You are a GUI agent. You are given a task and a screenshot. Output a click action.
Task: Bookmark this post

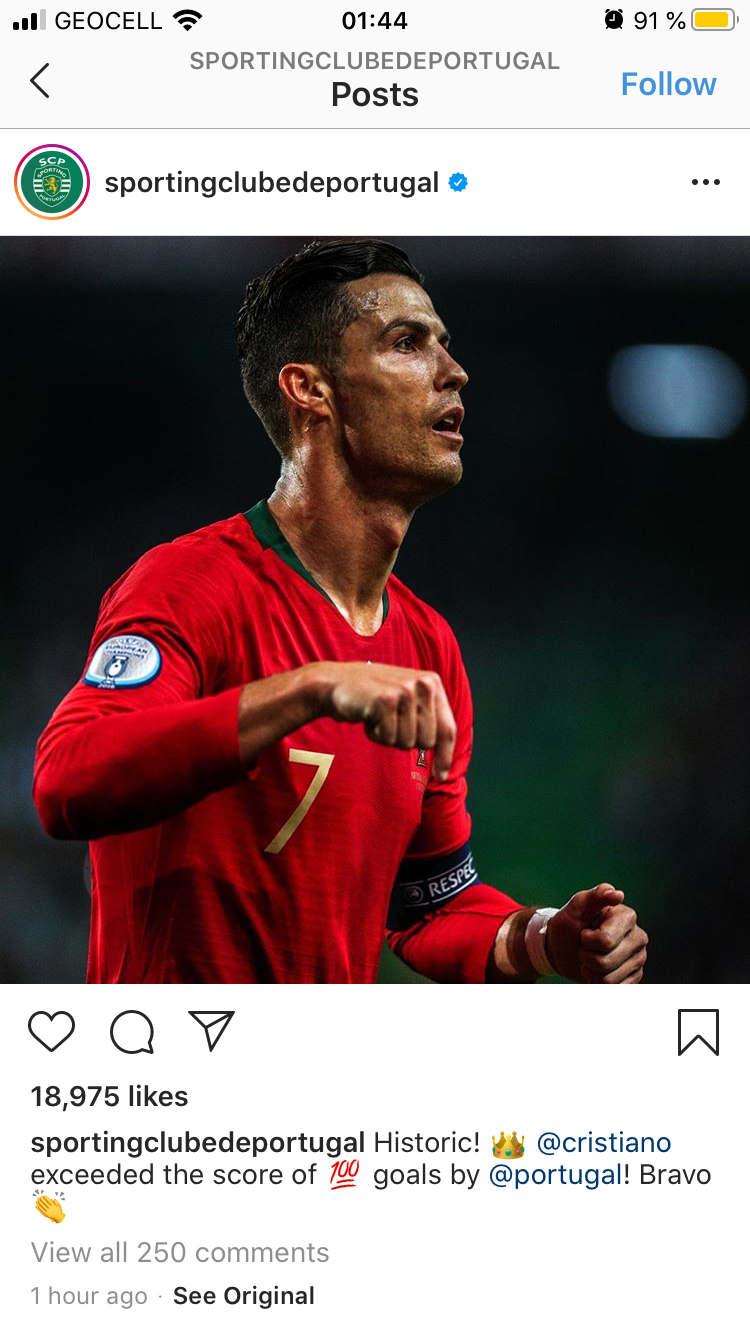click(698, 1032)
